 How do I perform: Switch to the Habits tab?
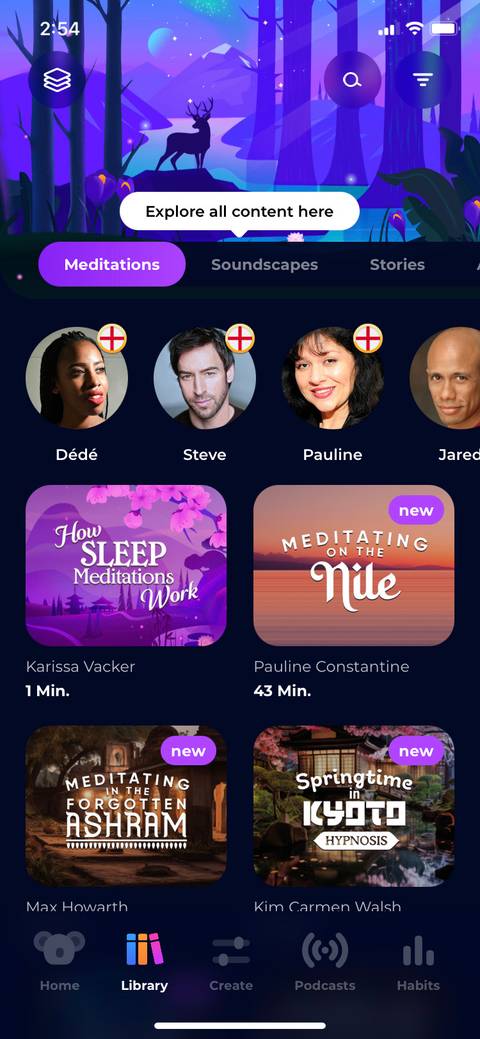click(x=418, y=961)
